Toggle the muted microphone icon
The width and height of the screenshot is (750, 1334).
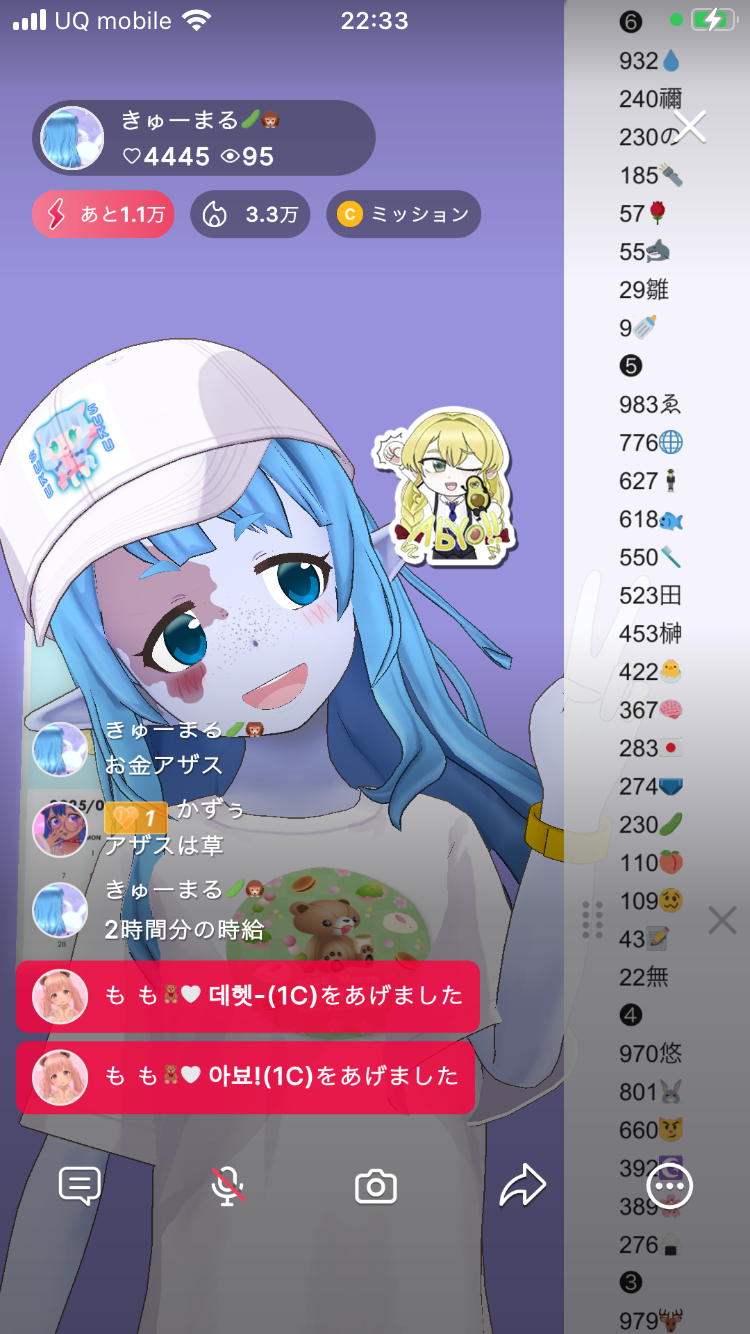[228, 1187]
